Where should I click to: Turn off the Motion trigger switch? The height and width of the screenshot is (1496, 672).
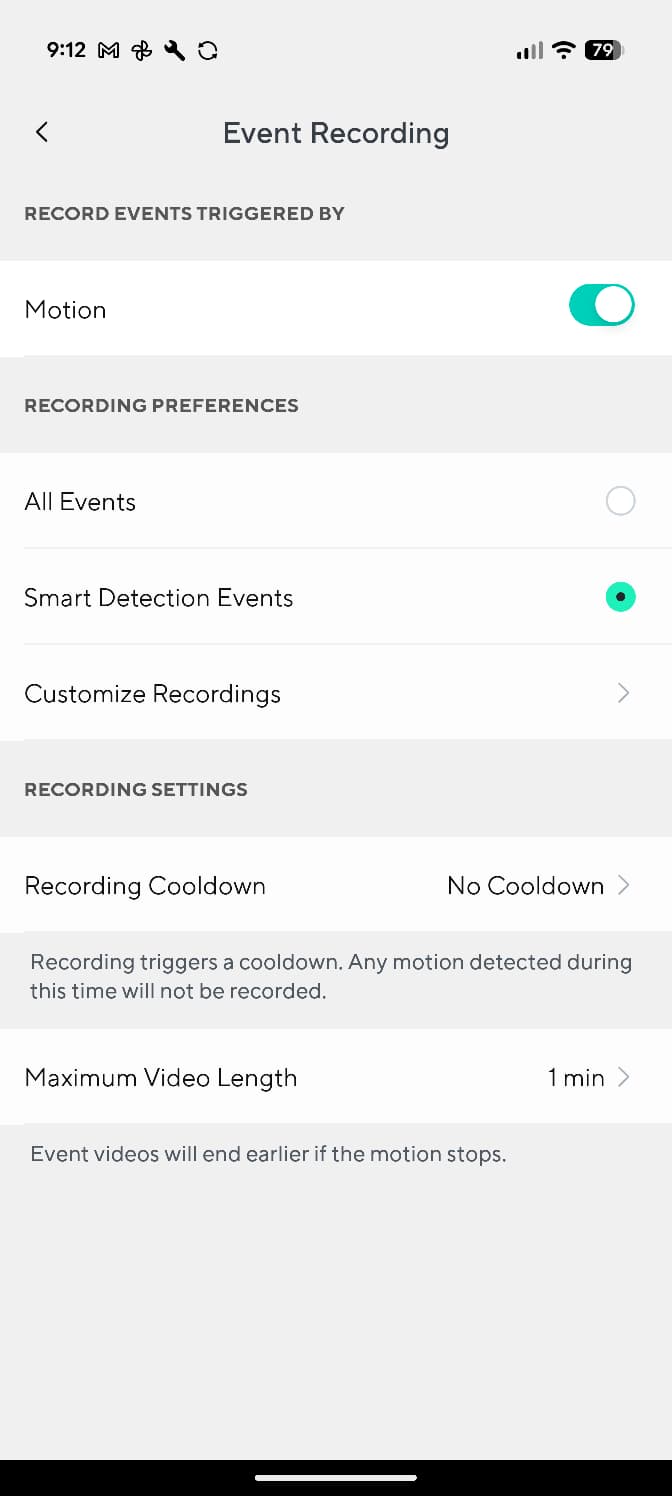(x=601, y=306)
